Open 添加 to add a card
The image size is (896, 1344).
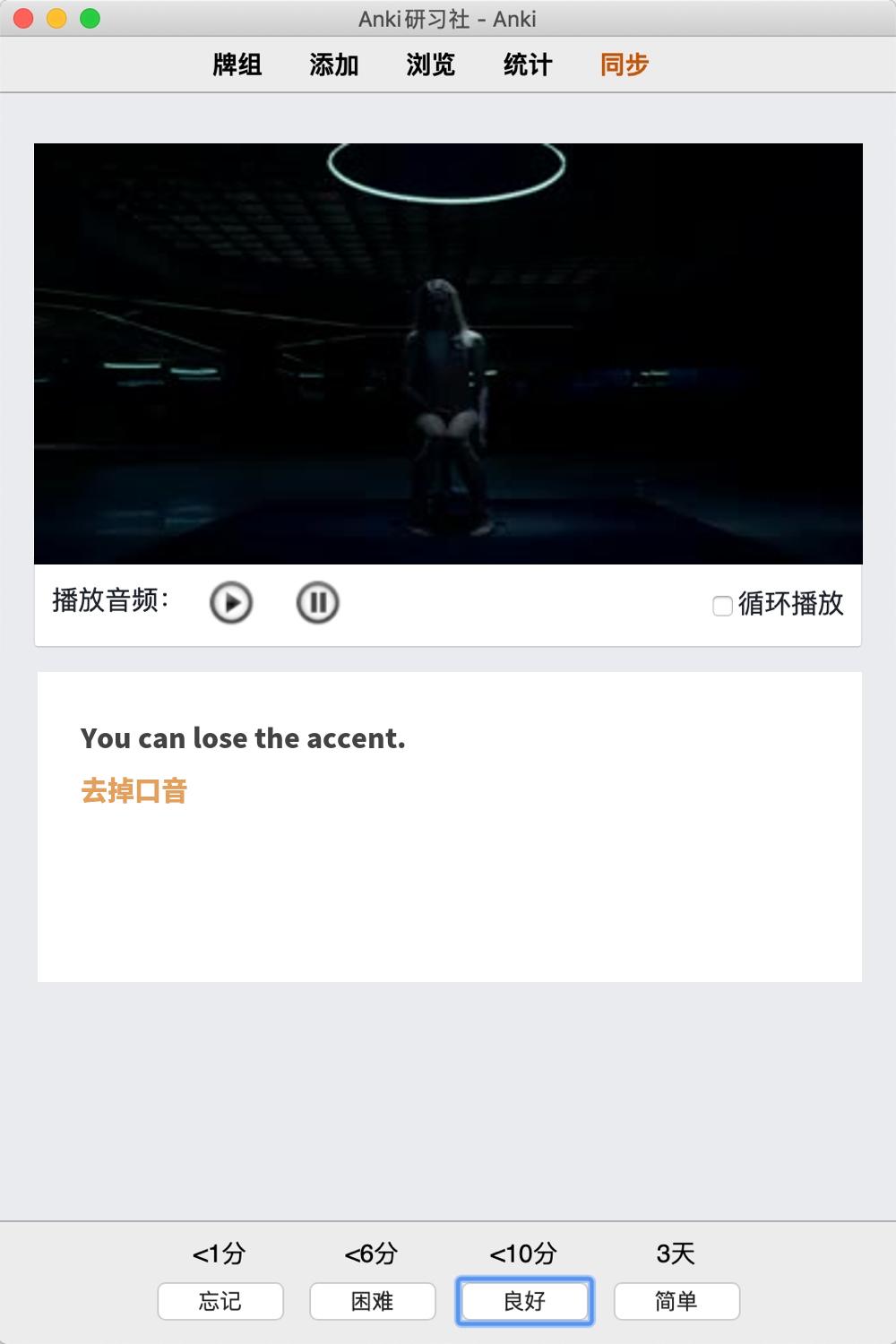pyautogui.click(x=334, y=65)
